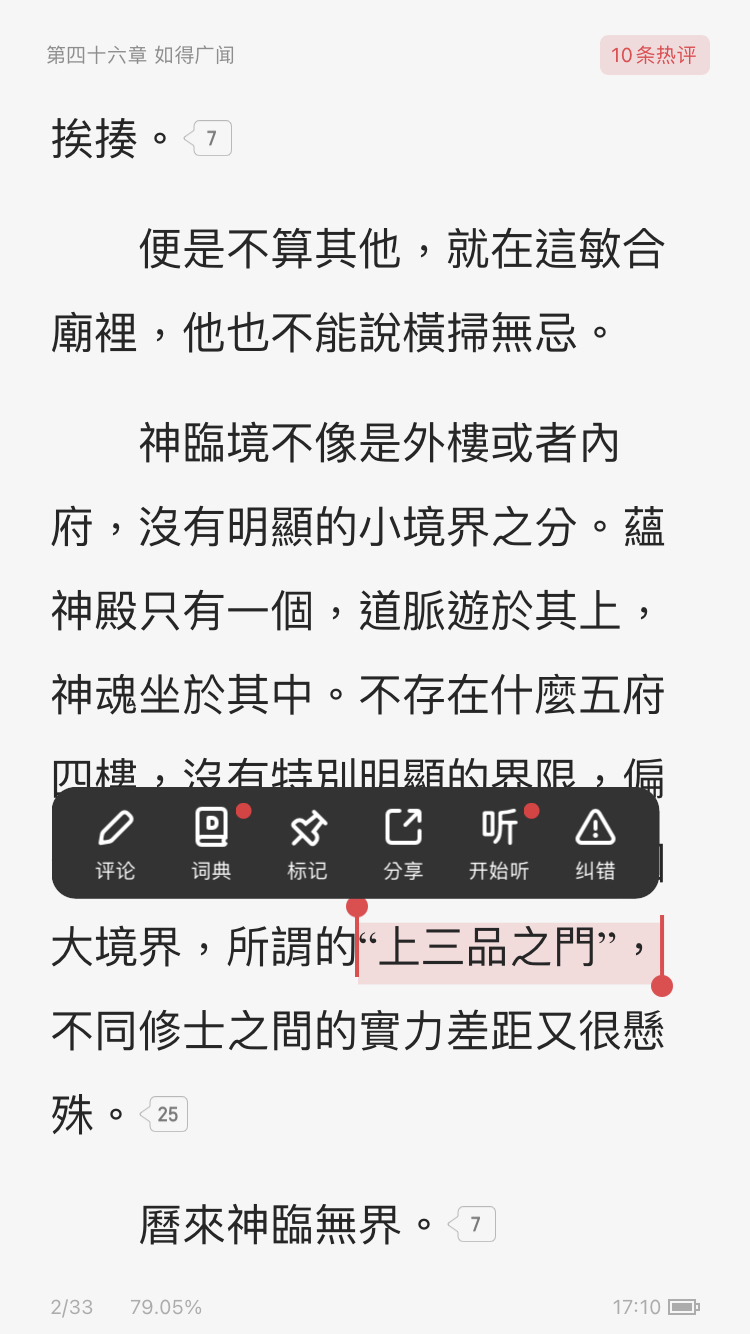The image size is (750, 1334).
Task: Look up selection in 词典
Action: (x=211, y=844)
